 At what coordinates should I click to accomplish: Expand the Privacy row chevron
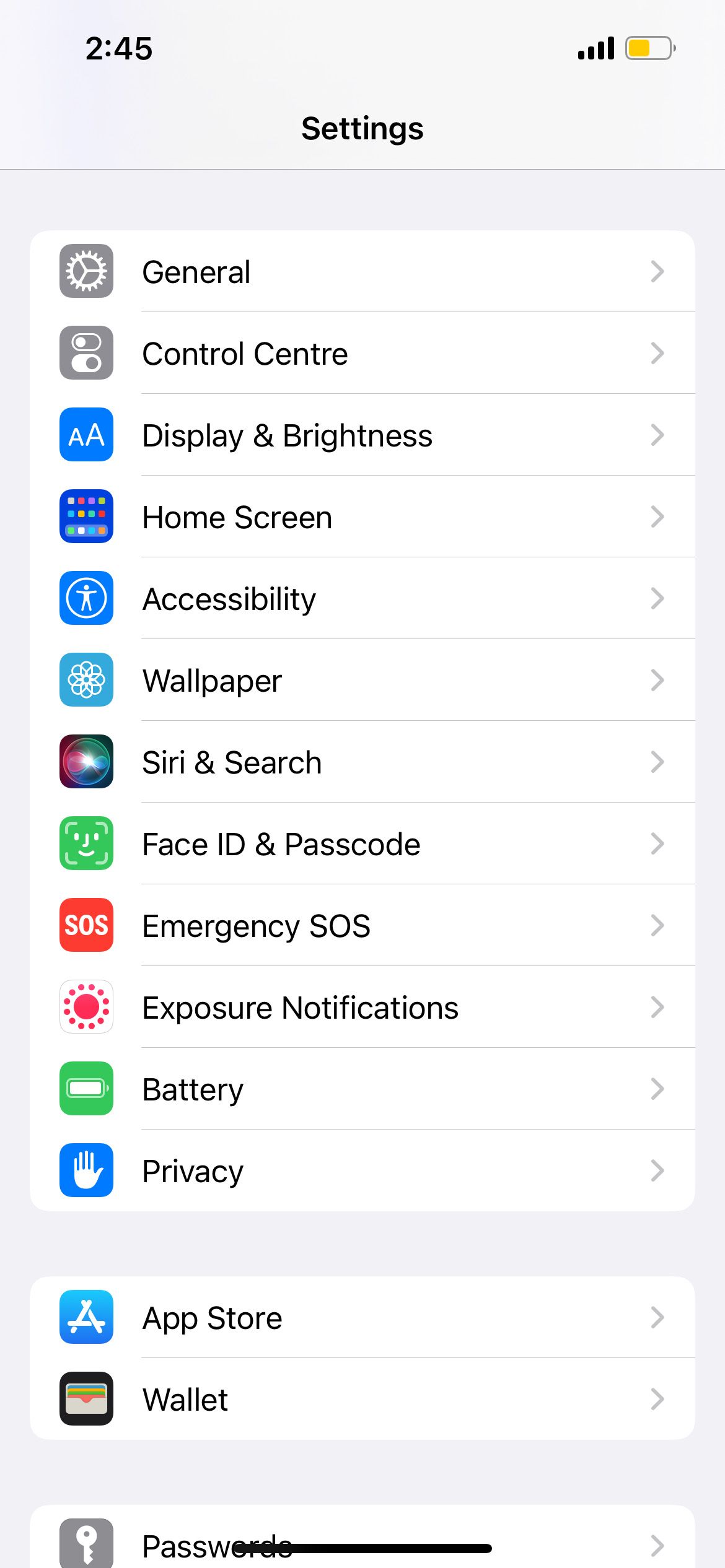click(658, 1170)
